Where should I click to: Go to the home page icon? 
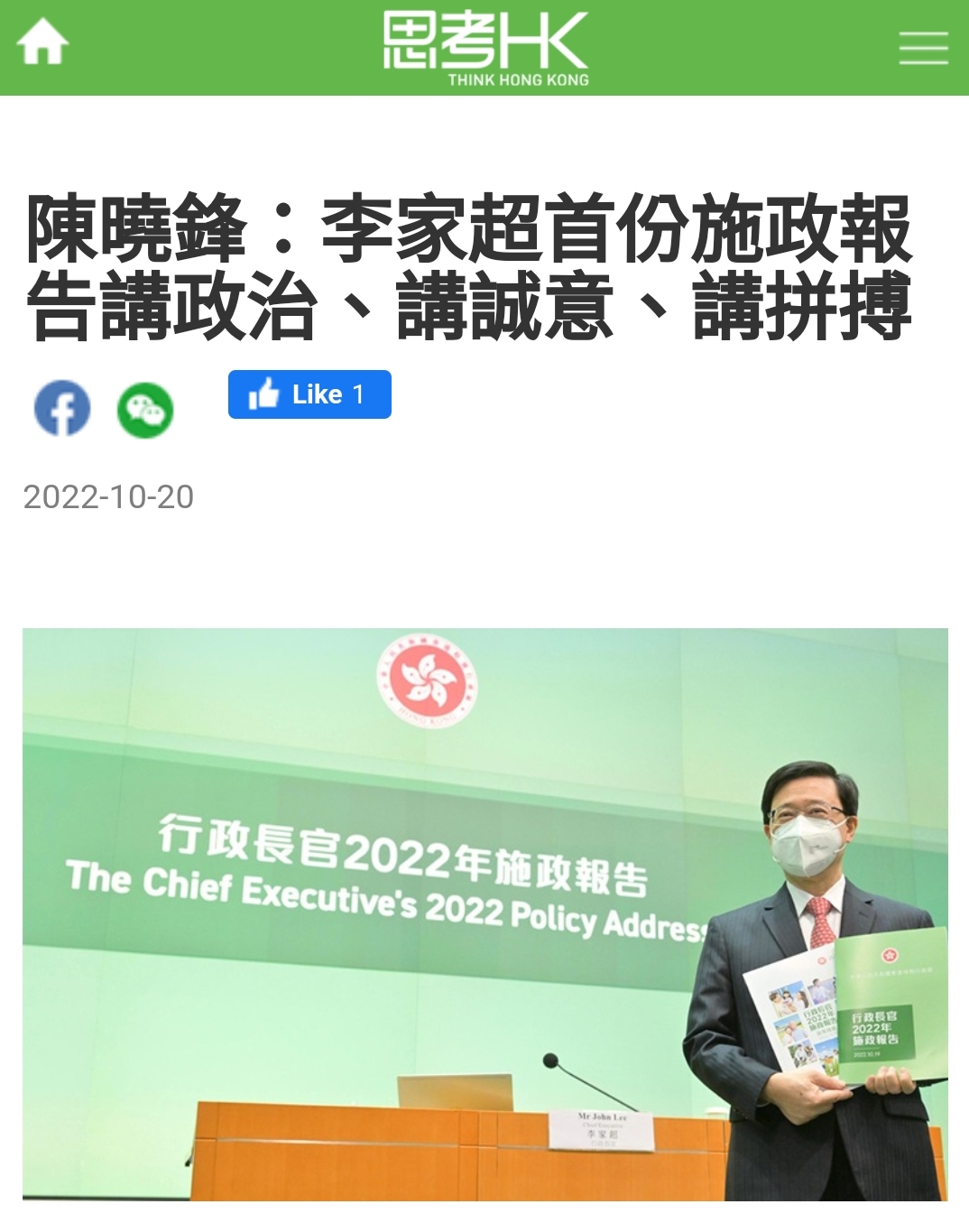coord(42,45)
